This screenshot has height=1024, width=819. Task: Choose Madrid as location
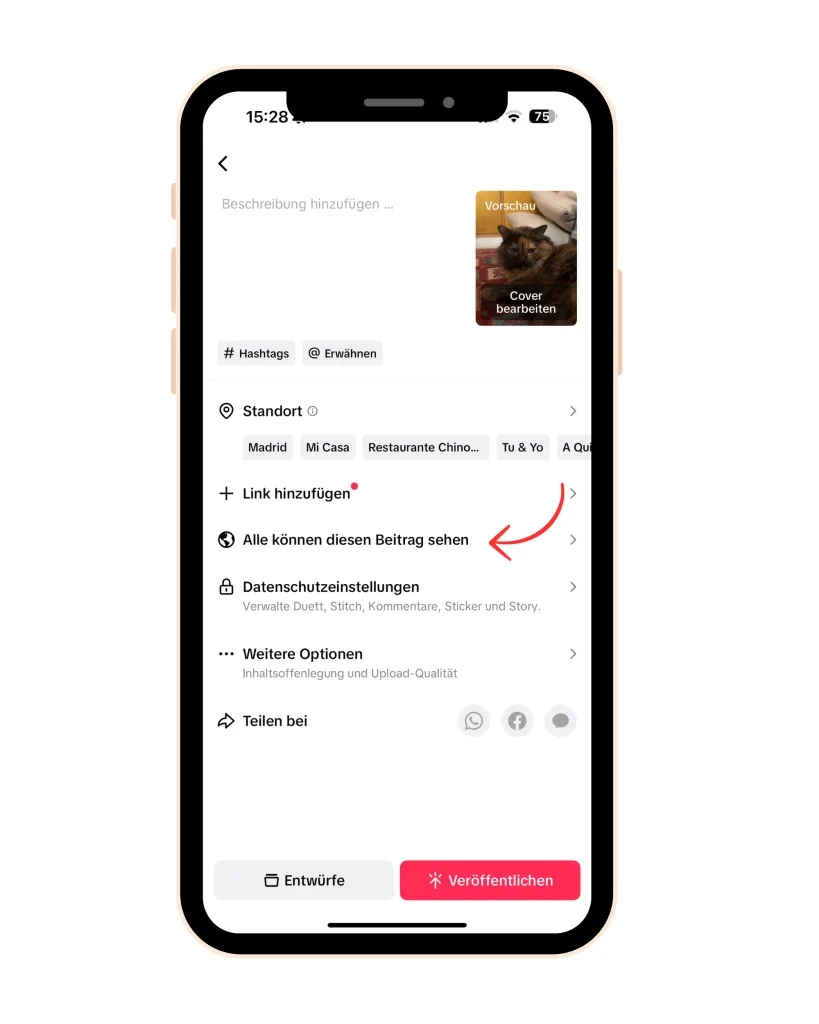[267, 447]
